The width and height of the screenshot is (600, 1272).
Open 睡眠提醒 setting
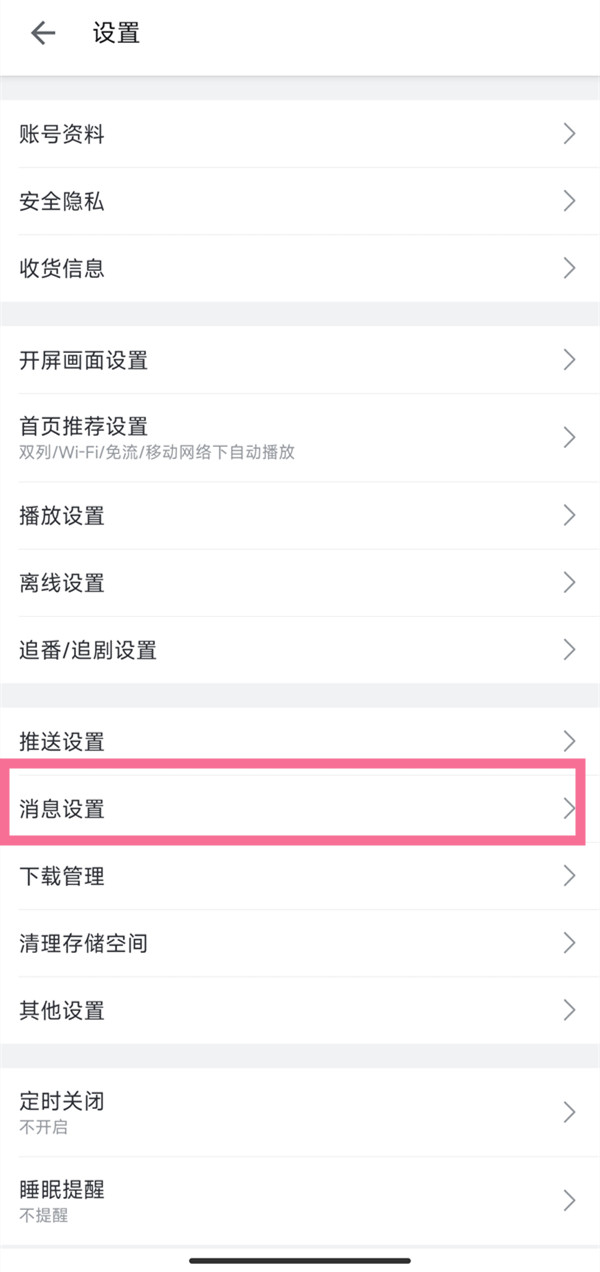click(x=300, y=1201)
